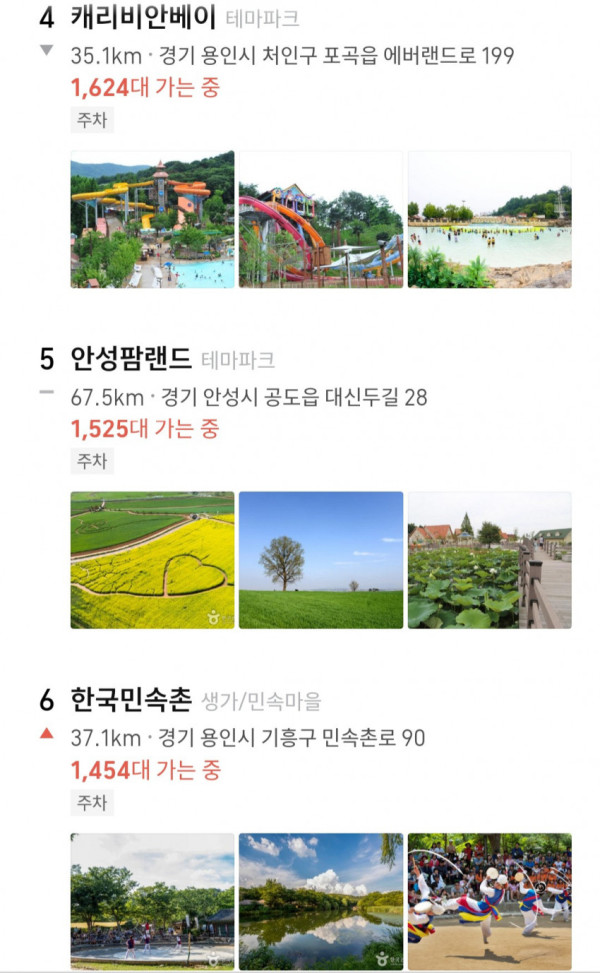View 캐리비안베이 water slide tower photo

click(152, 219)
